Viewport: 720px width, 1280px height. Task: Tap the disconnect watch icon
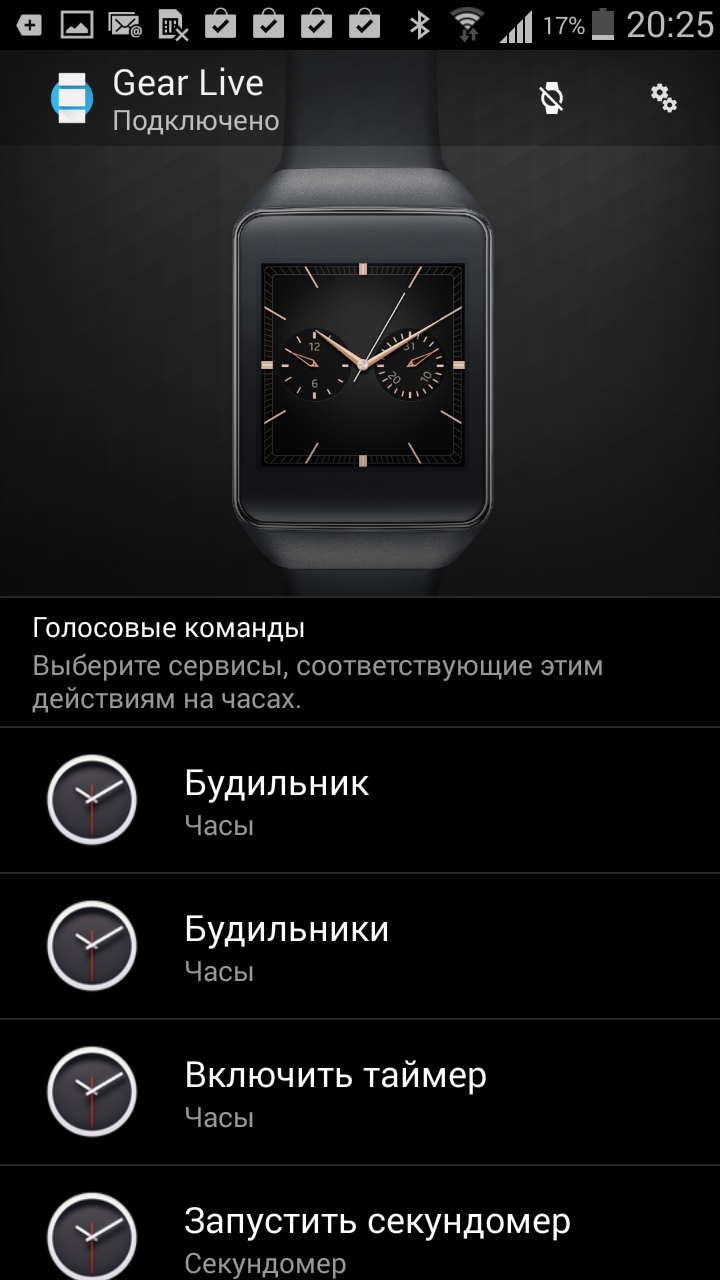552,98
